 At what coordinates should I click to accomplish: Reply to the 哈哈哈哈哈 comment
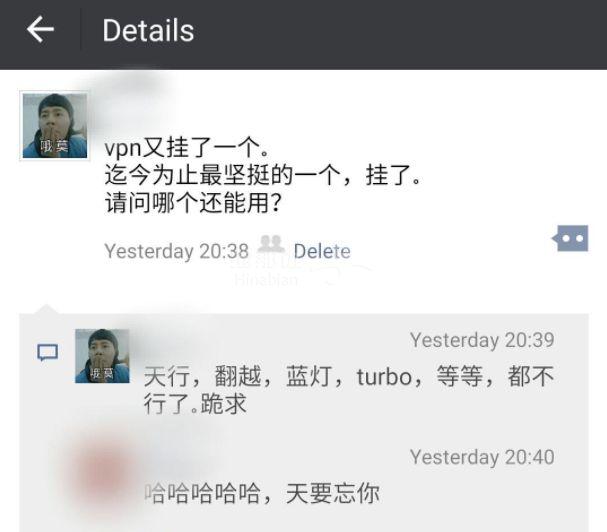(262, 493)
